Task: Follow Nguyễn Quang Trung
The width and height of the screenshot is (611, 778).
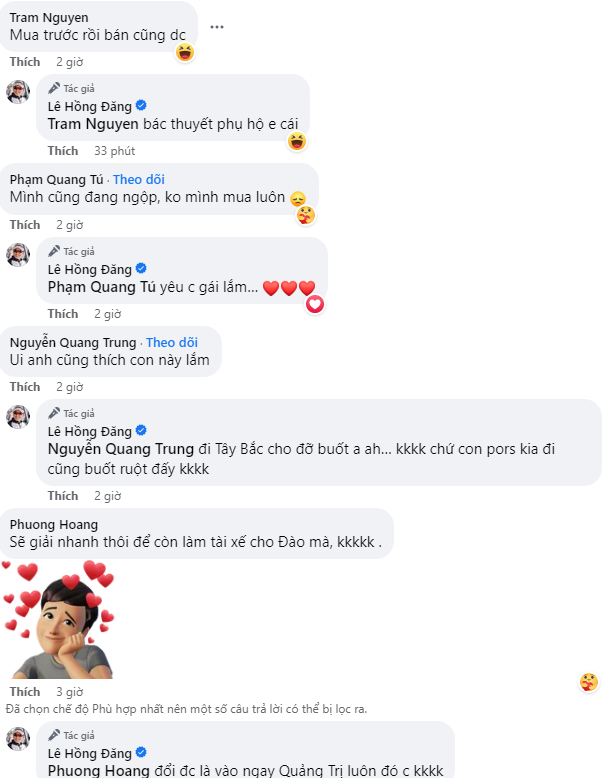Action: click(x=172, y=342)
